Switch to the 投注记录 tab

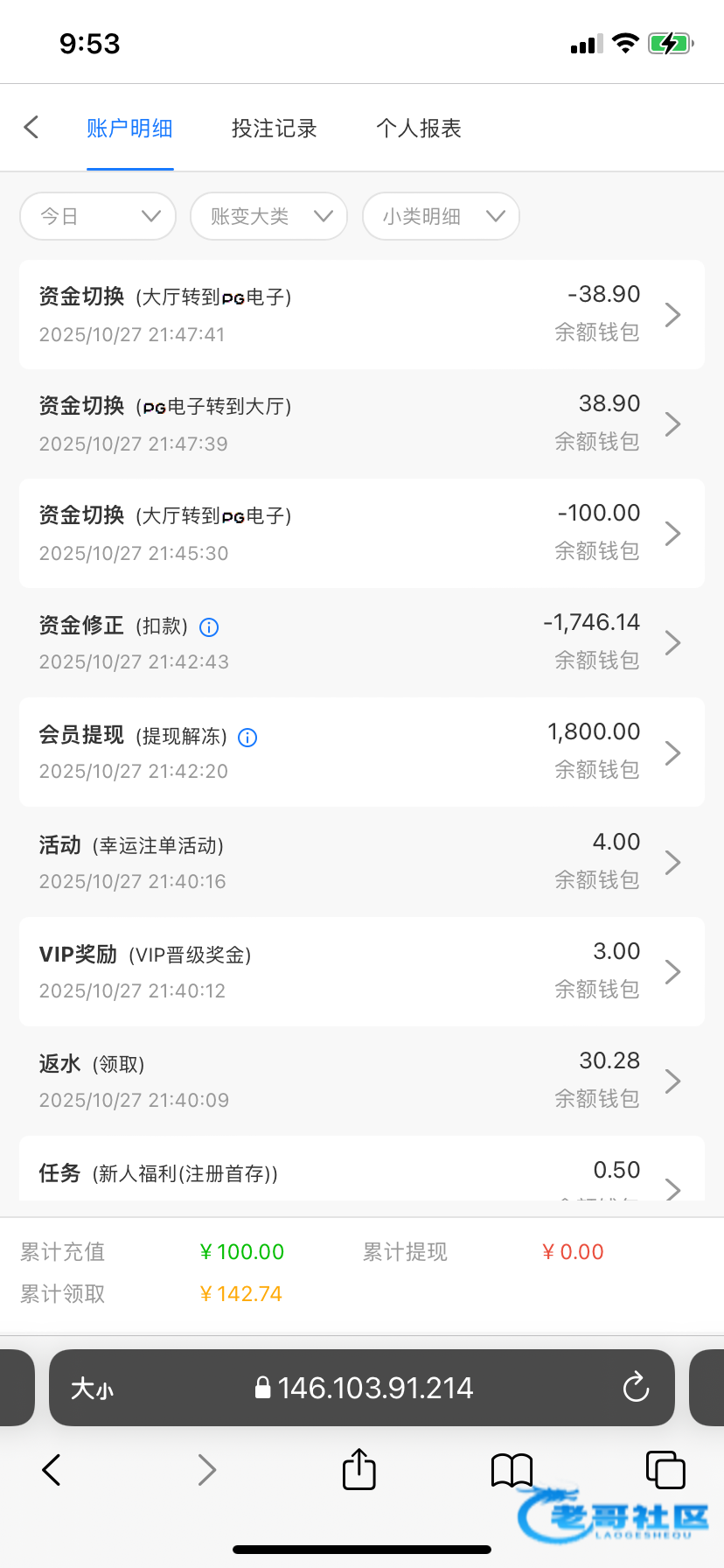coord(274,129)
